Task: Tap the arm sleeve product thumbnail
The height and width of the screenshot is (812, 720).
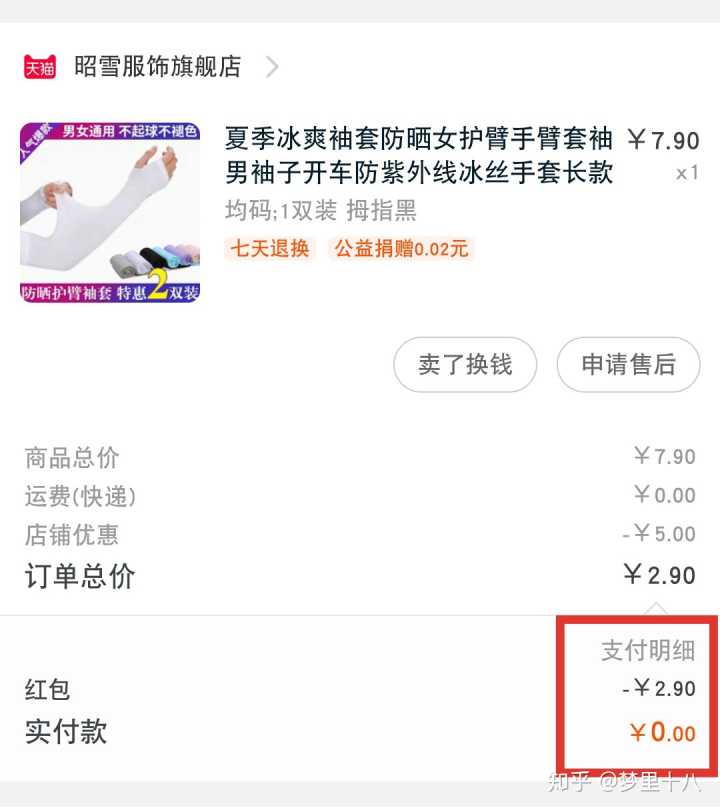Action: [x=110, y=213]
